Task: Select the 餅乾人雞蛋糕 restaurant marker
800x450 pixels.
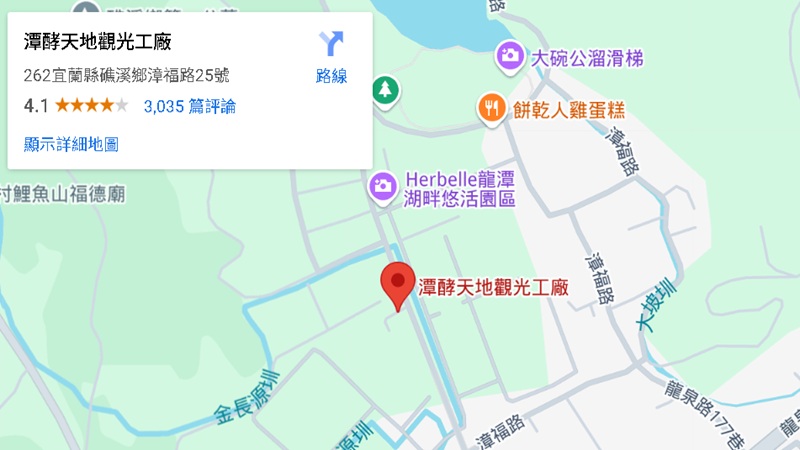Action: click(x=490, y=107)
